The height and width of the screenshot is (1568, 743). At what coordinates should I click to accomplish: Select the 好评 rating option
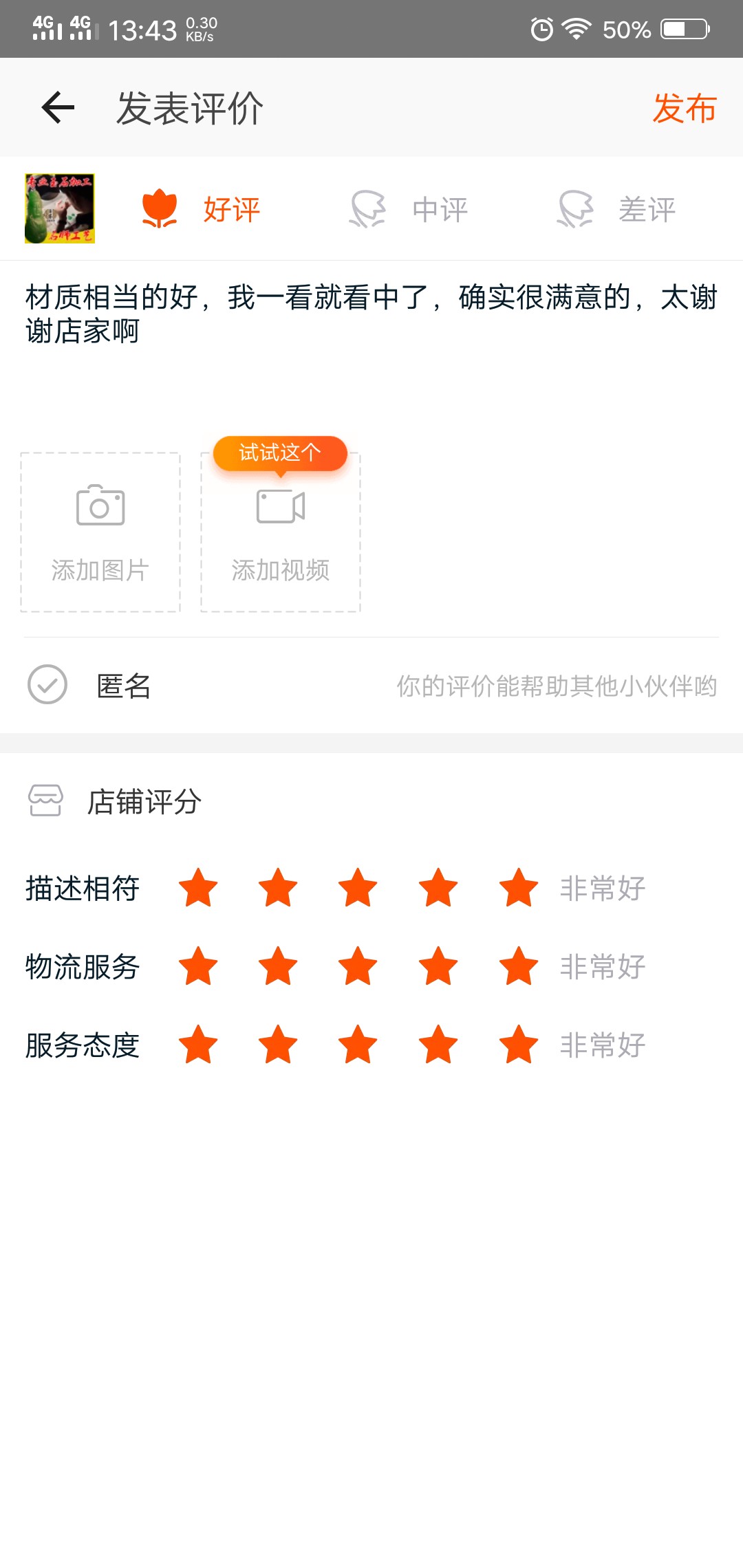pos(201,209)
